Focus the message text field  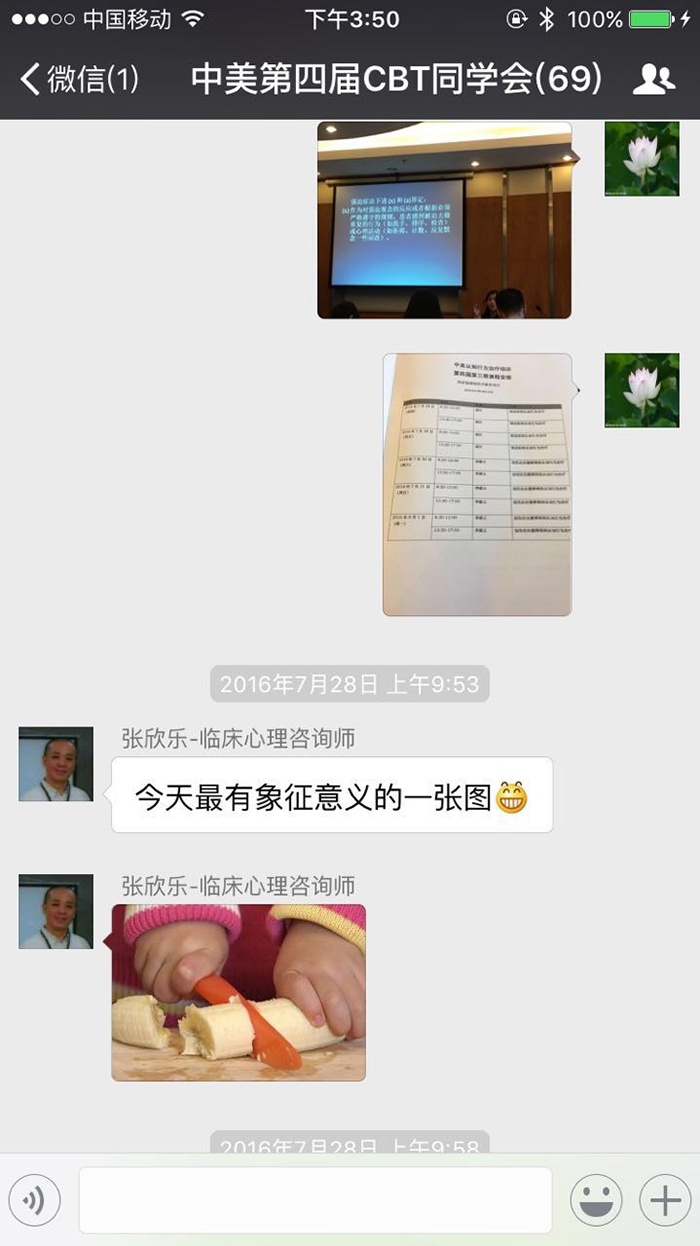[315, 1199]
